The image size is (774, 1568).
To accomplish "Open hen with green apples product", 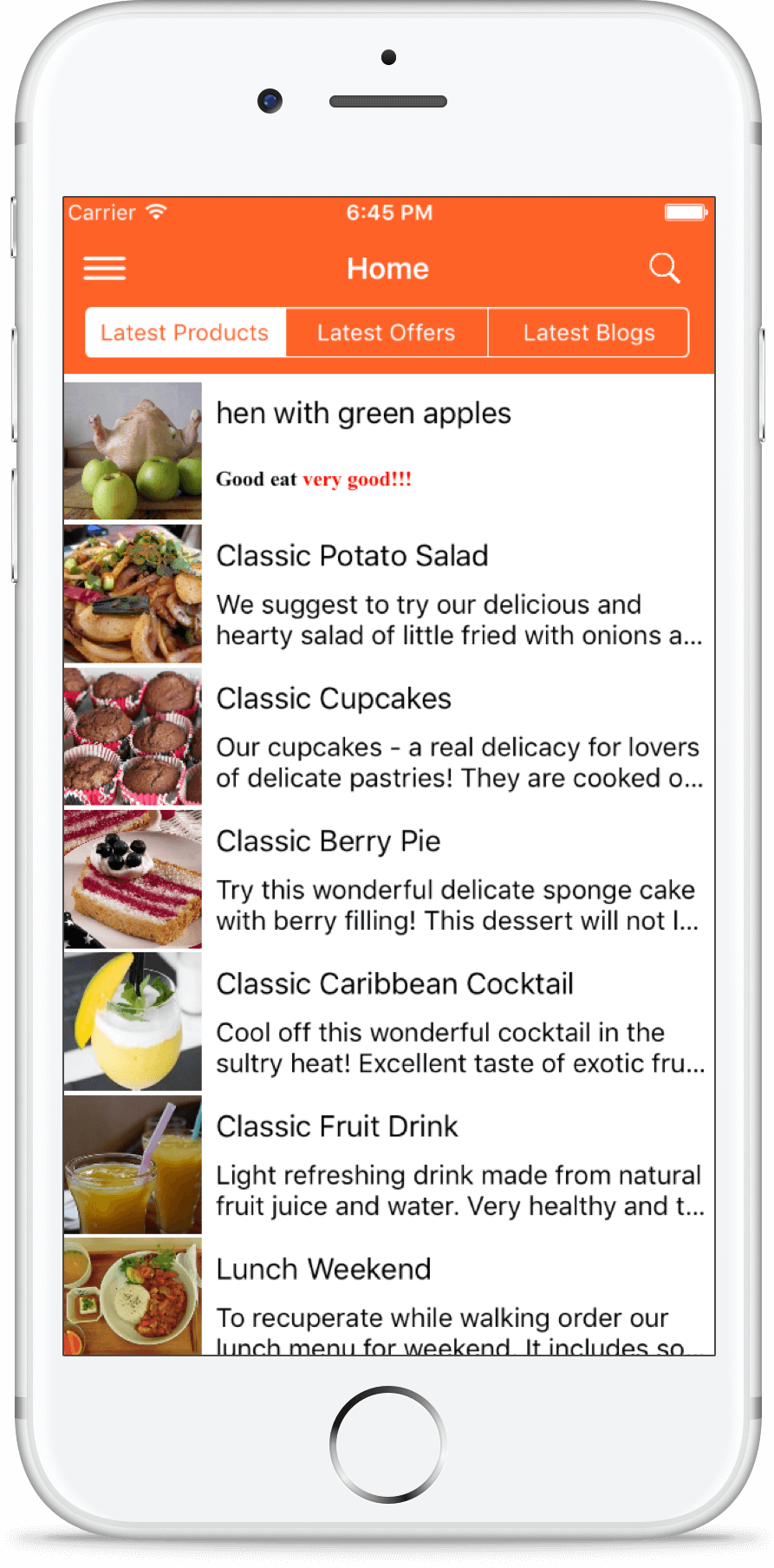I will 389,451.
